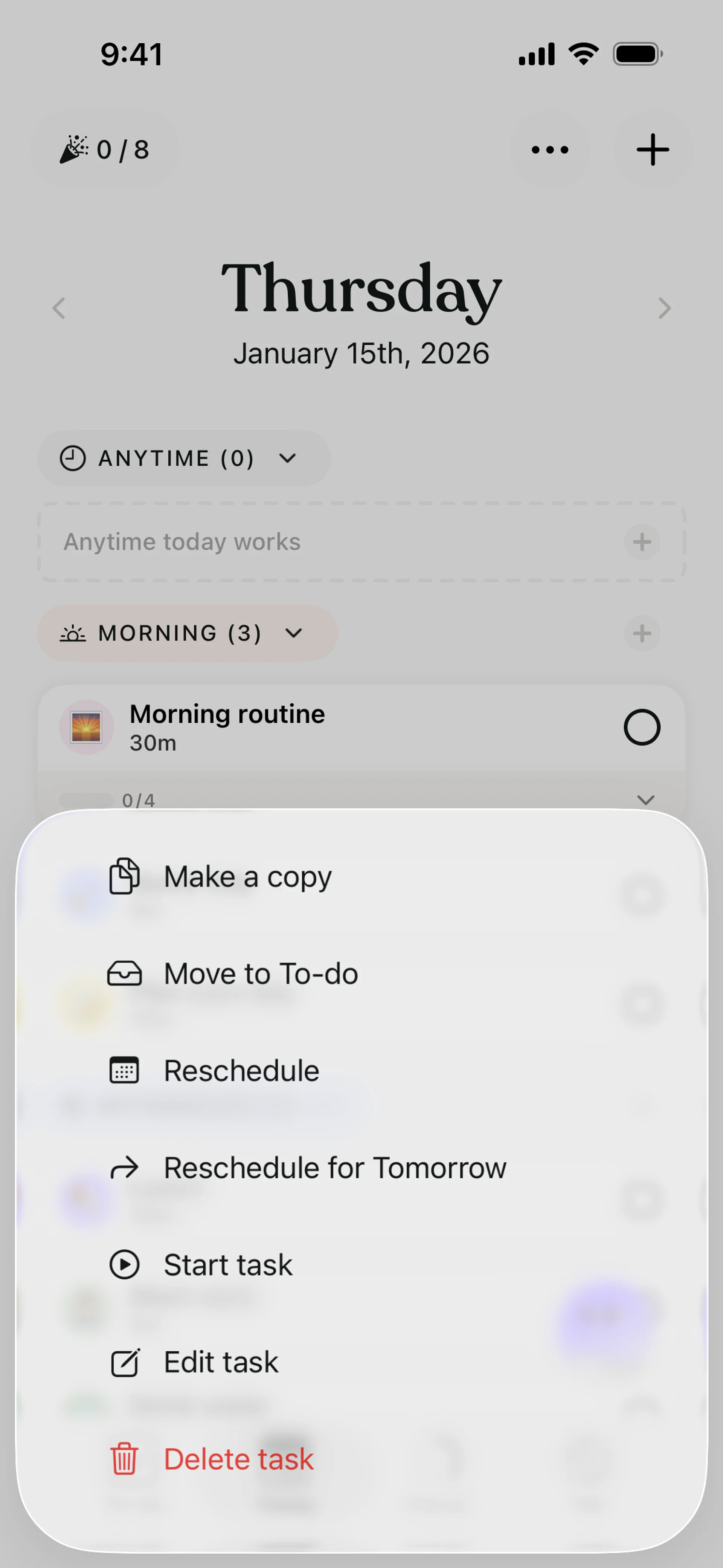Tap the plus icon in the top bar
The height and width of the screenshot is (1568, 723).
[x=653, y=150]
